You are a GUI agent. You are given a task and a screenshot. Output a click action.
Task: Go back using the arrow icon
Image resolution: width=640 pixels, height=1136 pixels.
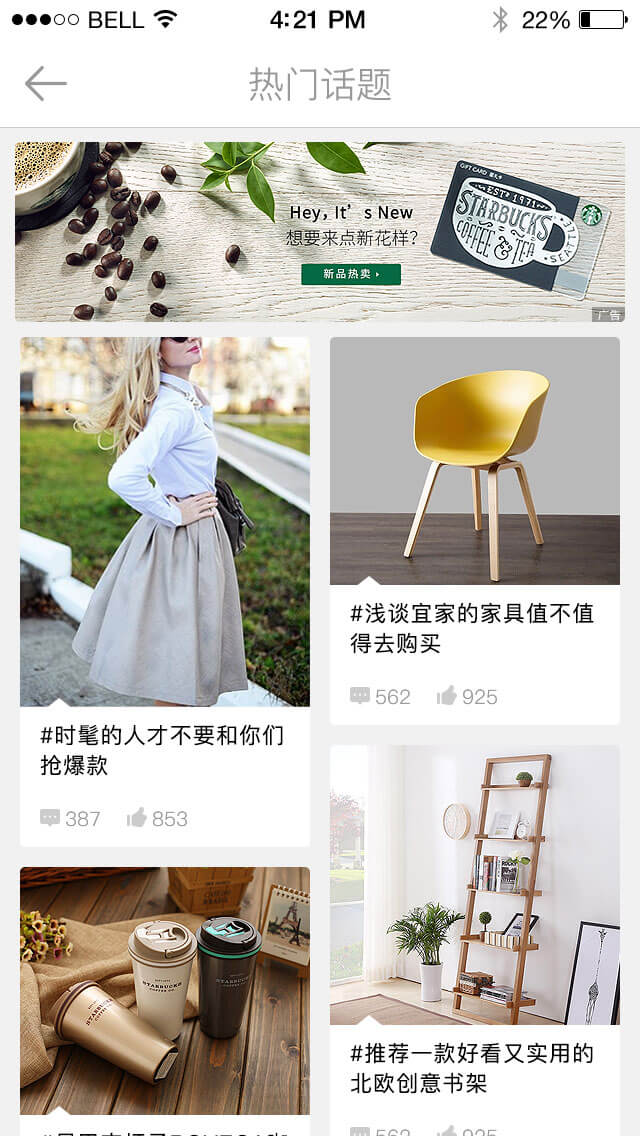[46, 84]
